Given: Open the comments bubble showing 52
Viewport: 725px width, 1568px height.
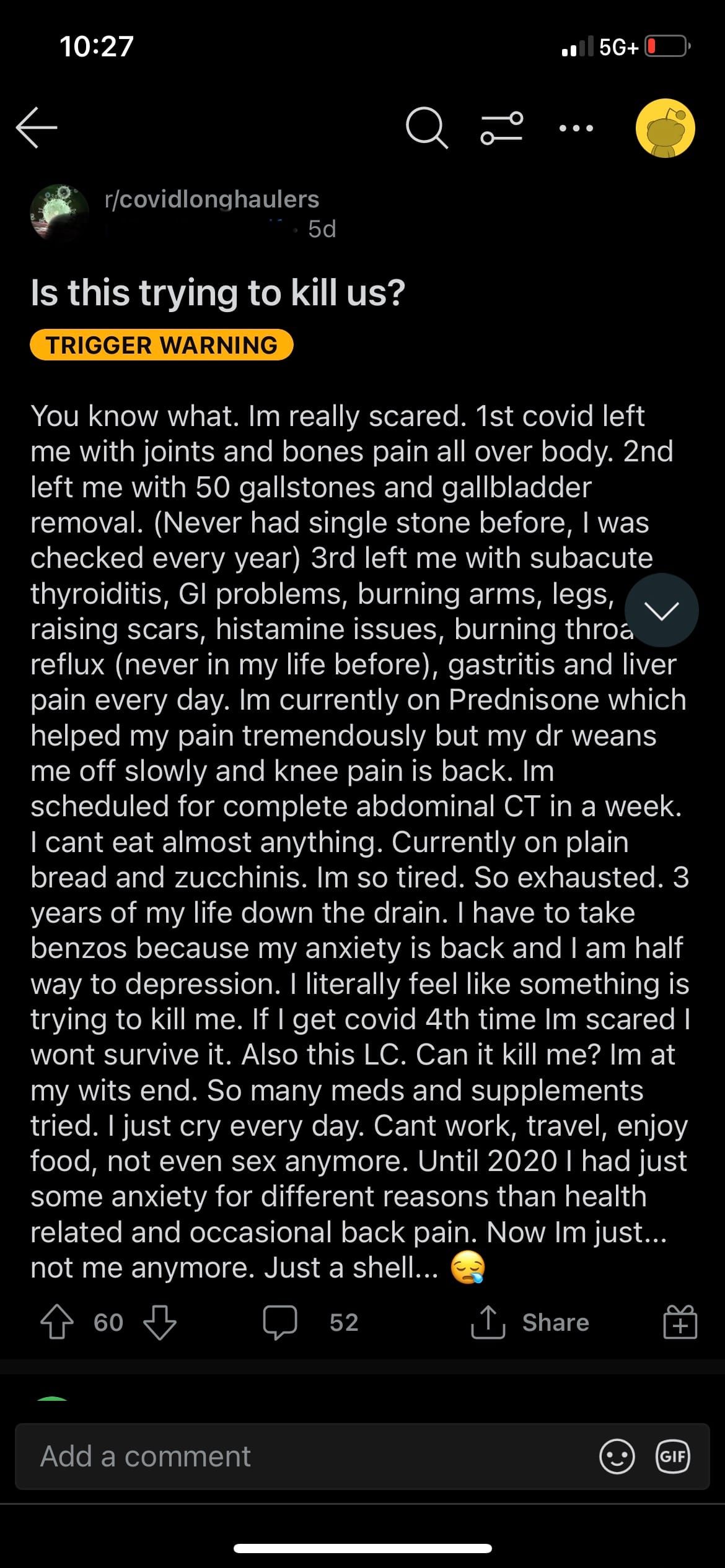Looking at the screenshot, I should coord(280,1322).
